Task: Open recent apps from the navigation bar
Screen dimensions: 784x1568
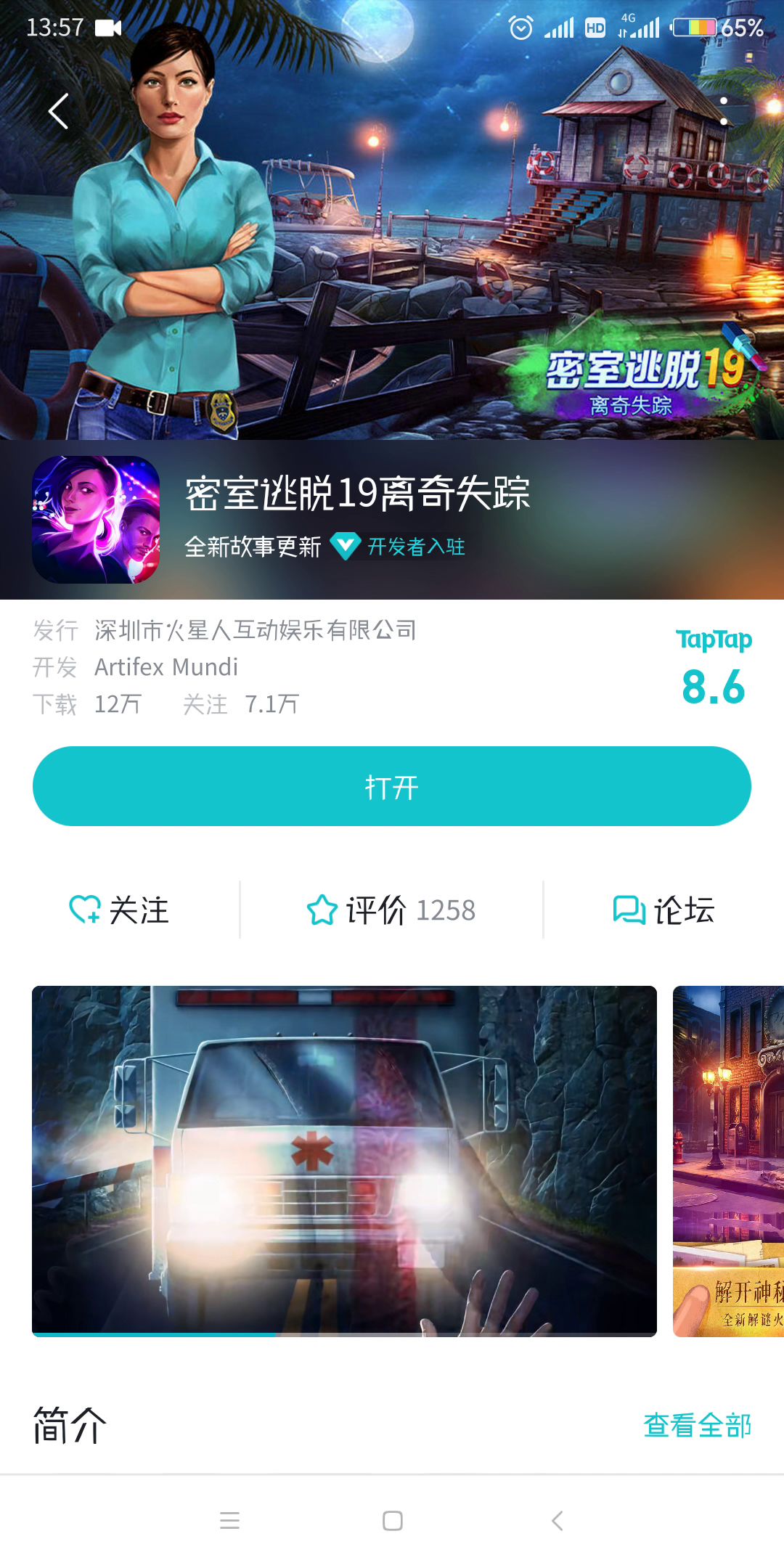Action: pos(229,1521)
